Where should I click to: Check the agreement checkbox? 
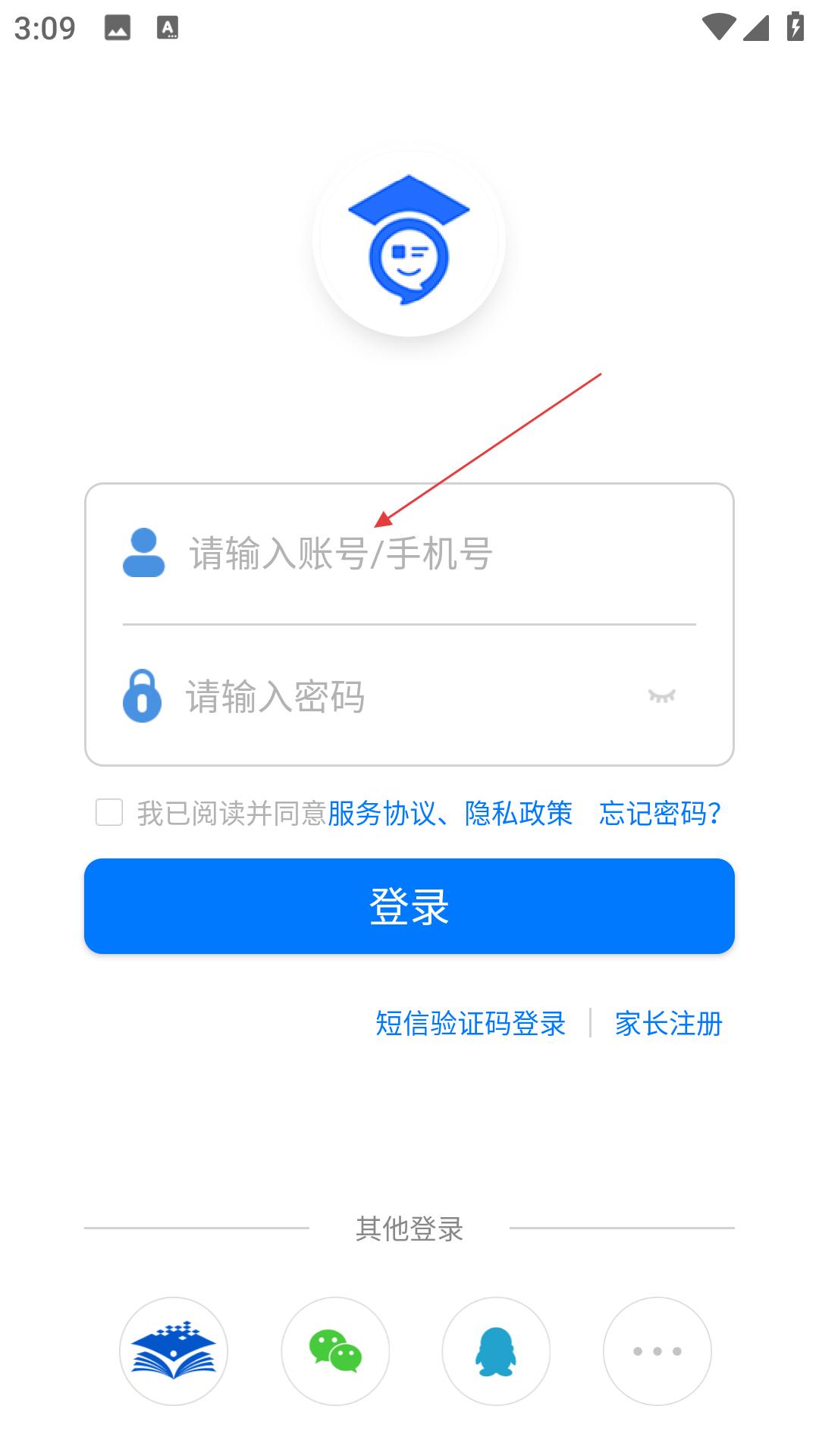click(x=109, y=812)
